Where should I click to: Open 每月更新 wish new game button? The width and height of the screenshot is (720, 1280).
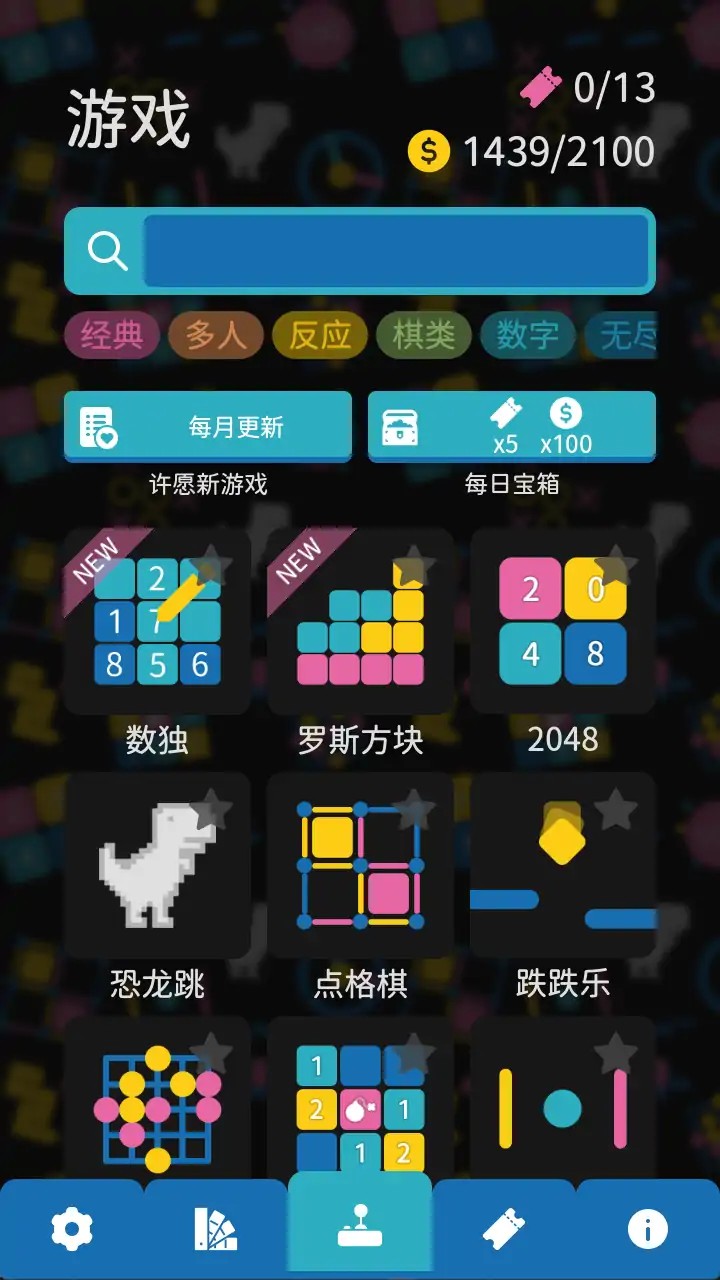(208, 427)
